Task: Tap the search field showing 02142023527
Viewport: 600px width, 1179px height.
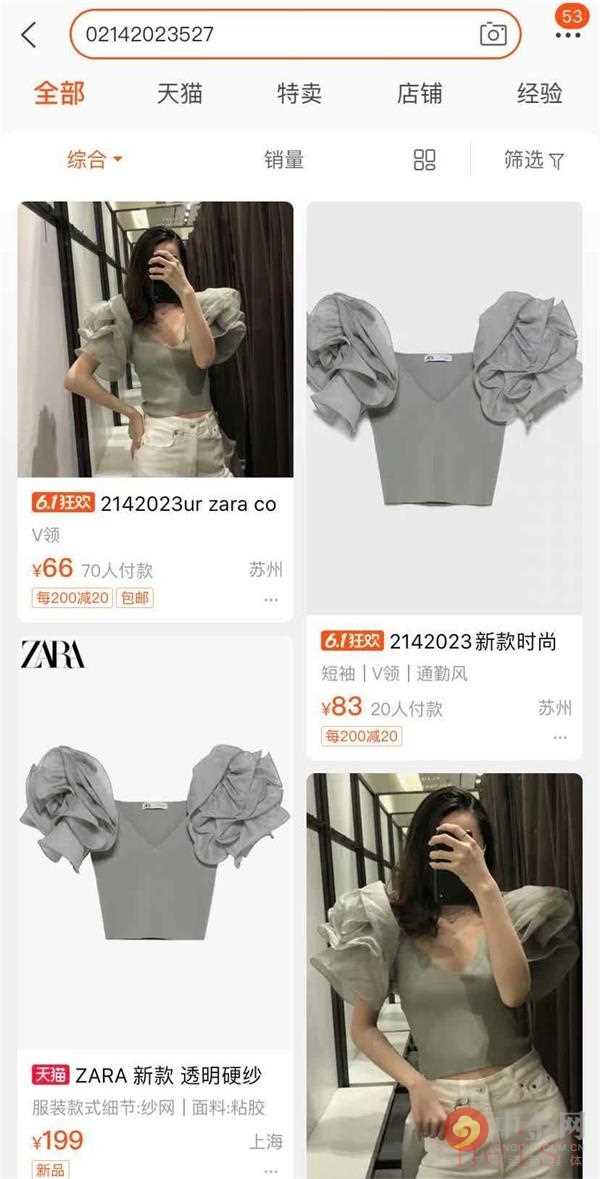Action: (x=270, y=35)
